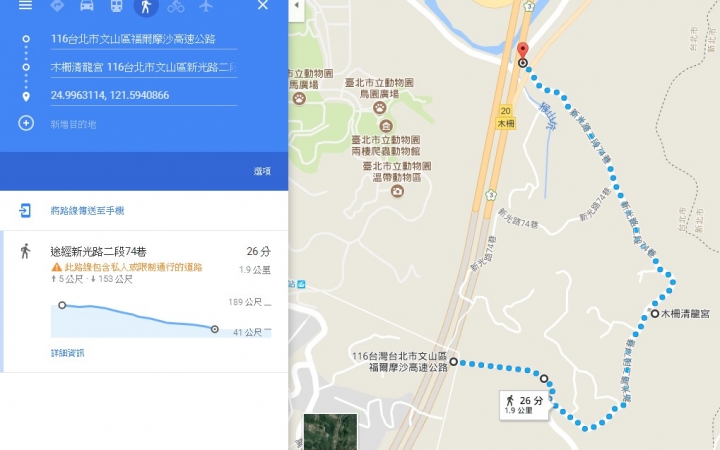Image resolution: width=720 pixels, height=450 pixels.
Task: Open 詳細資訊 for the walking route
Action: (68, 353)
